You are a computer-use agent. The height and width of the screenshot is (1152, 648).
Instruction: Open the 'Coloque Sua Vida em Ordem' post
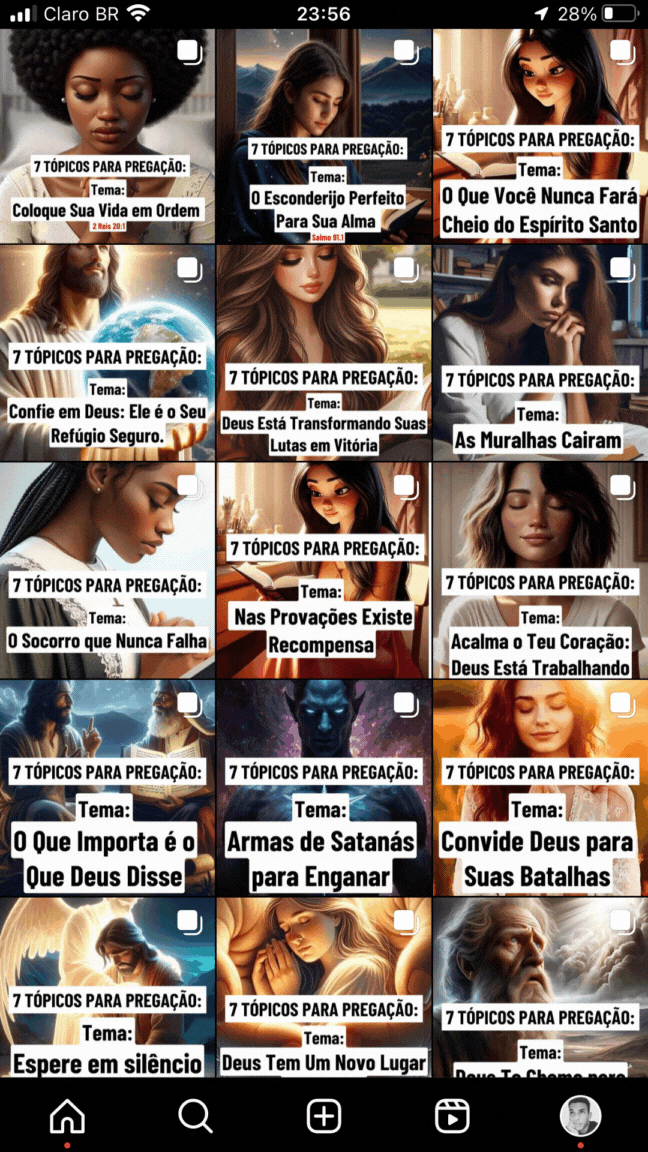107,136
